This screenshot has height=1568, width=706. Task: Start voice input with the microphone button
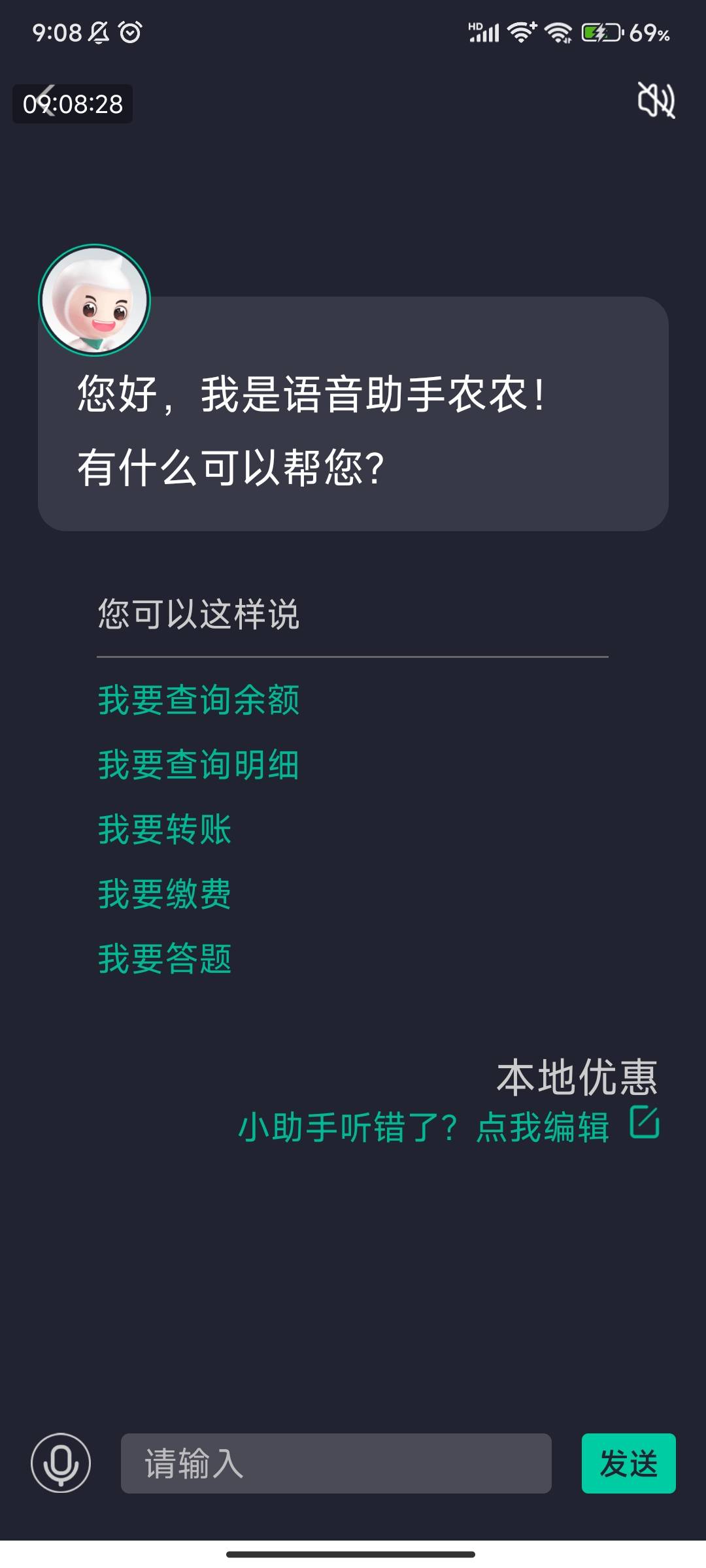(x=61, y=1463)
